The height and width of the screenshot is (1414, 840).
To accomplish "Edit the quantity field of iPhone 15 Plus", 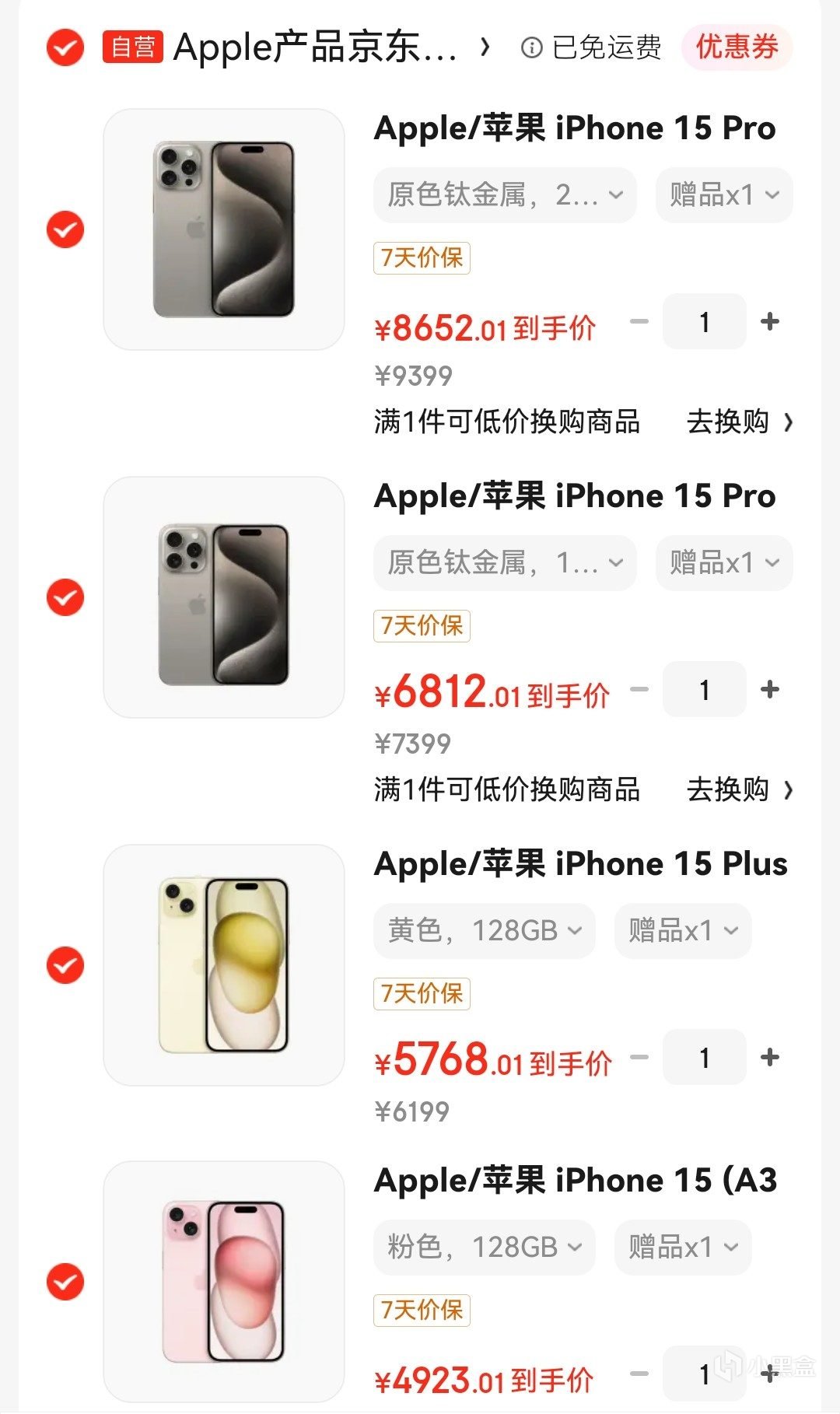I will pos(704,1058).
